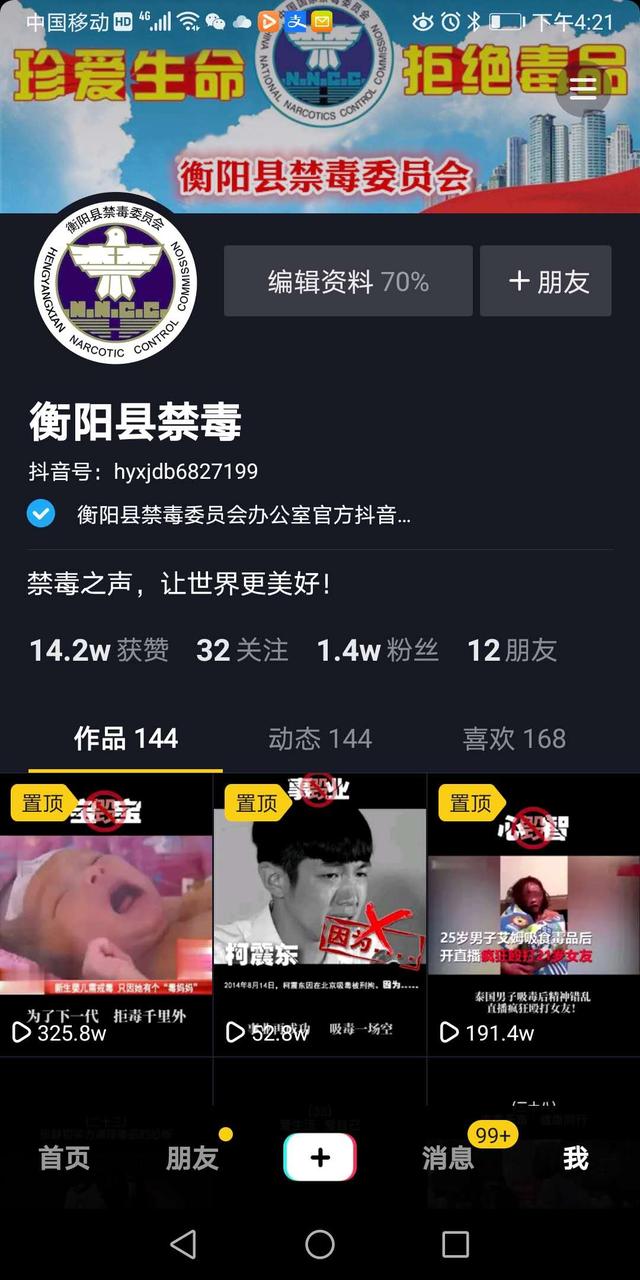Open the 12 朋友 friends list
The width and height of the screenshot is (640, 1280).
coord(512,651)
